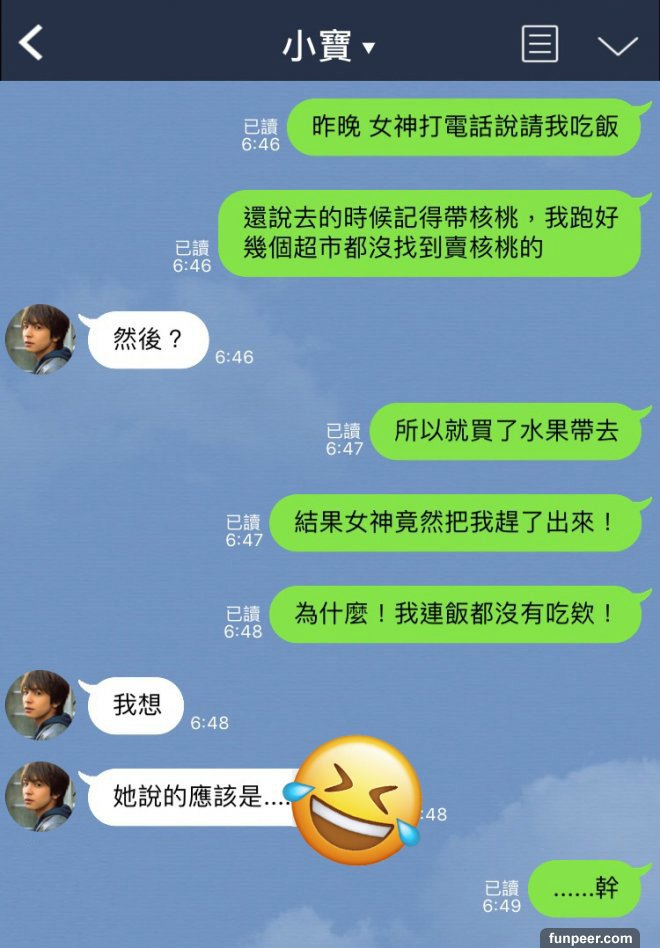Screen dimensions: 660x948
Task: Go back to the chat list
Action: pyautogui.click(x=32, y=43)
